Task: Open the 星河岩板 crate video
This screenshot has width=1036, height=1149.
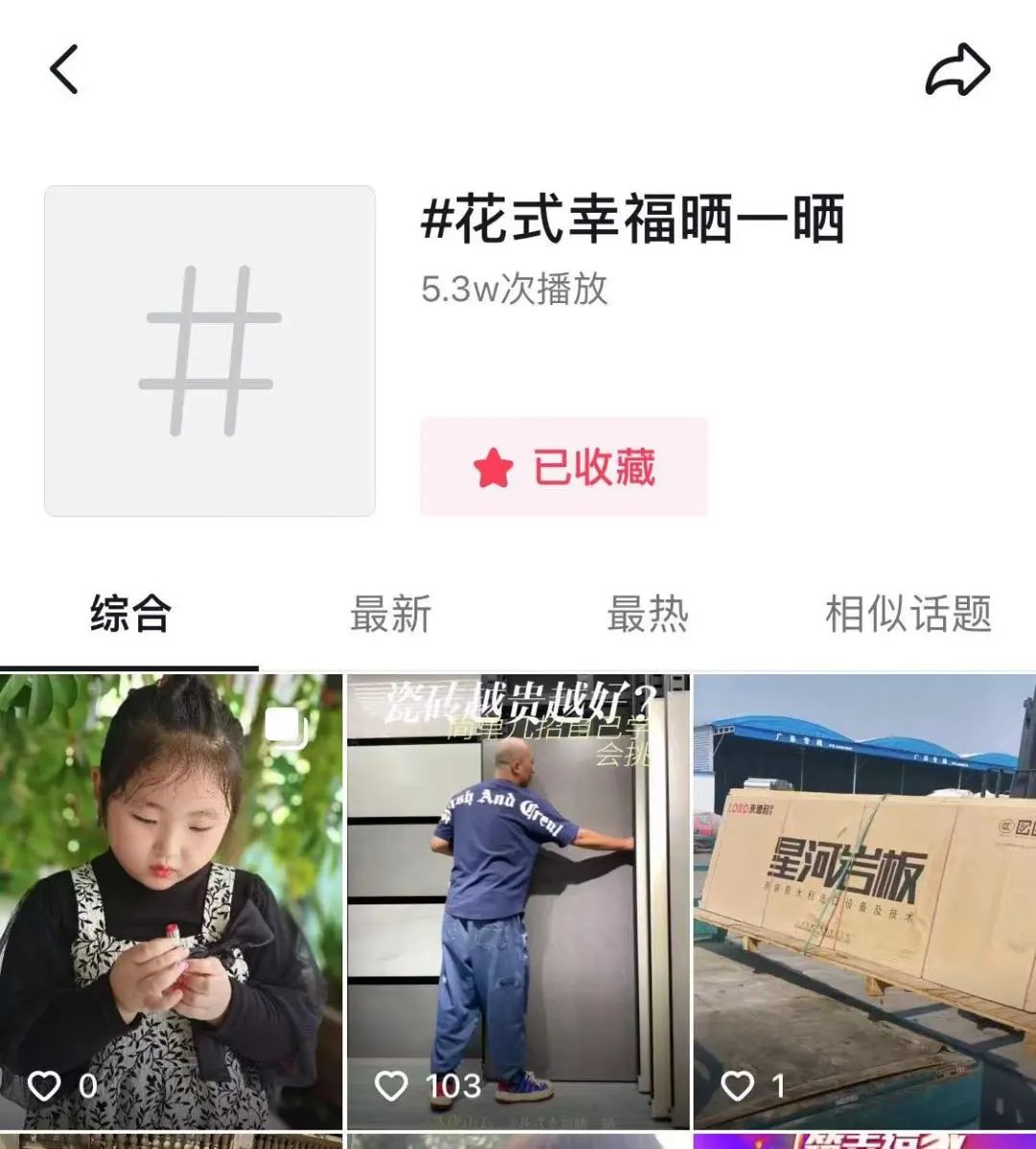Action: pos(864,902)
